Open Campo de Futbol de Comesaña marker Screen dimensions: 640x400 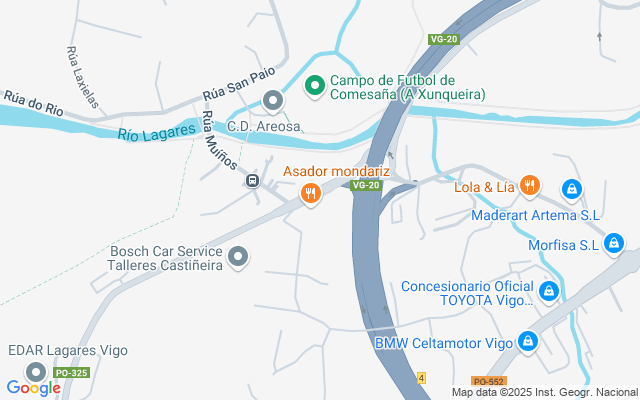tap(314, 87)
